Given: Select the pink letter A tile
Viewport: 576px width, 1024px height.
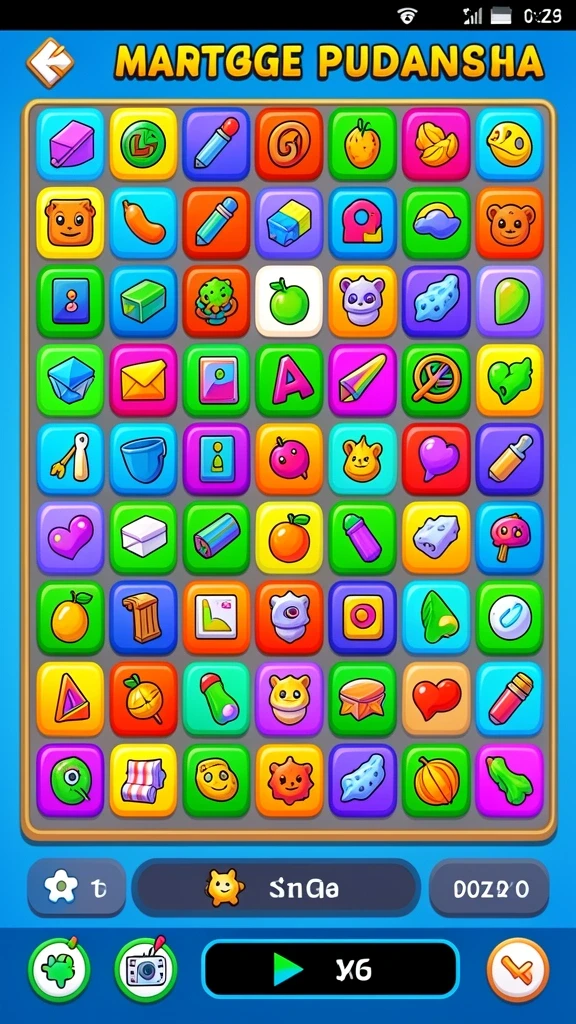Looking at the screenshot, I should tap(289, 380).
